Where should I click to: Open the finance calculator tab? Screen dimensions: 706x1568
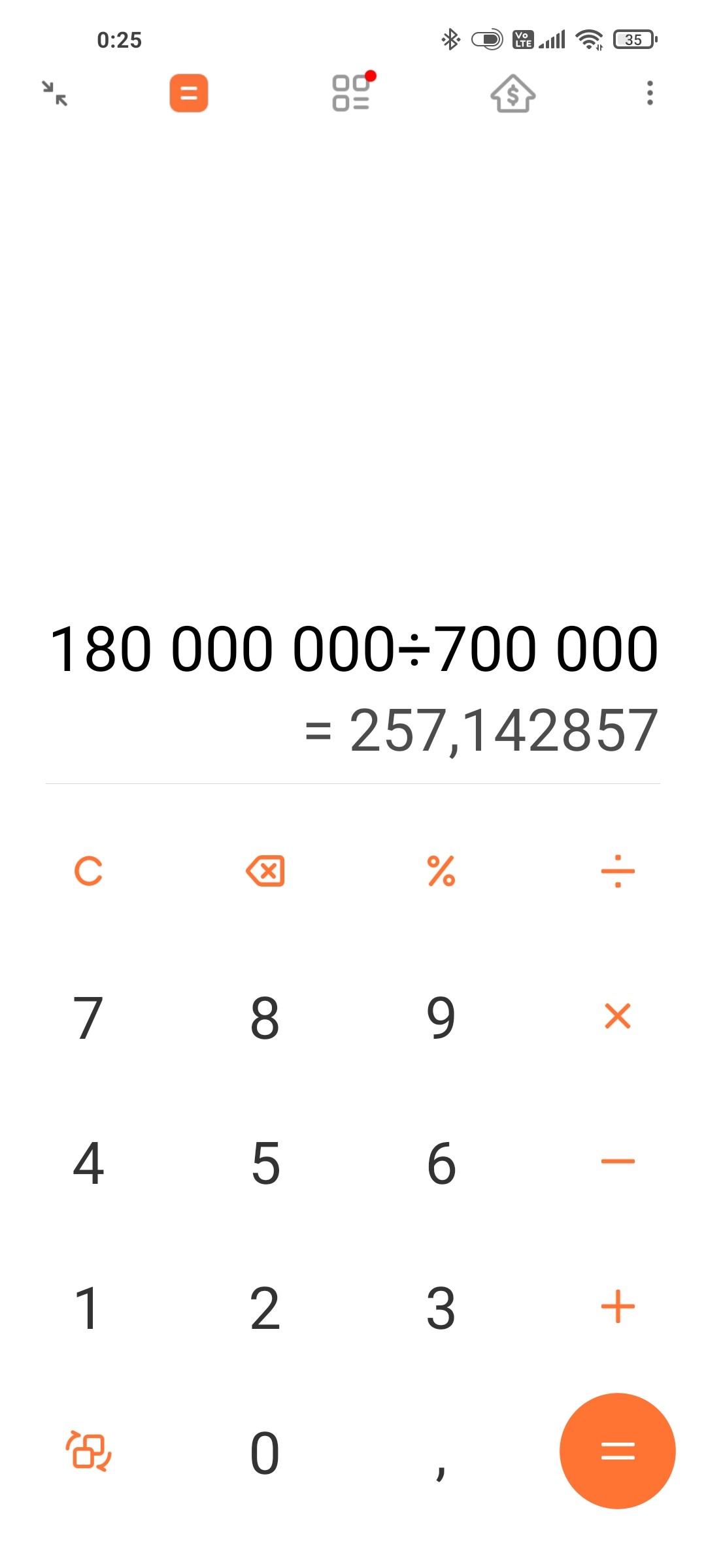513,93
